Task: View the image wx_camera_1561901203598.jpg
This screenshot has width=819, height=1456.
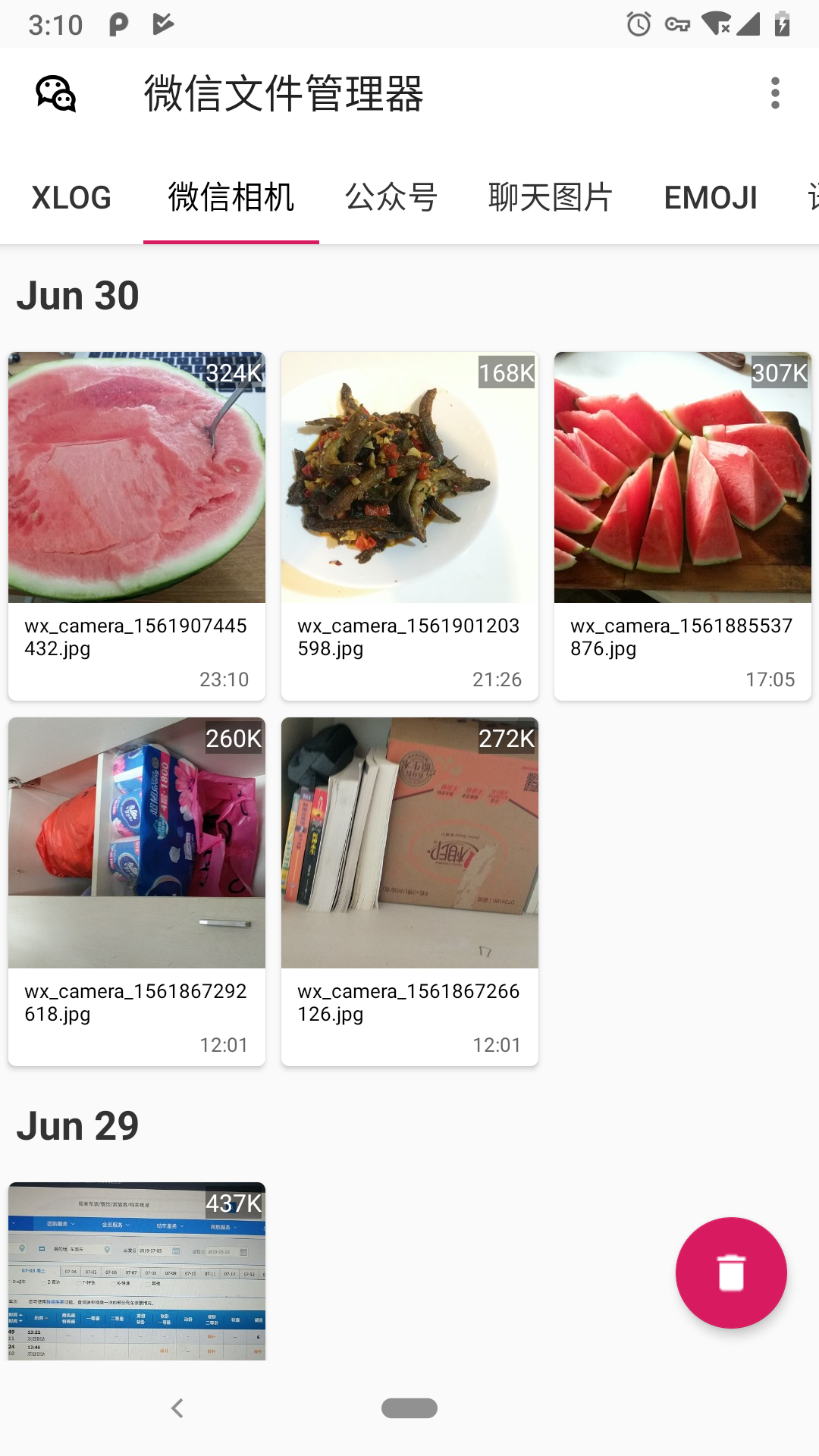Action: 409,478
